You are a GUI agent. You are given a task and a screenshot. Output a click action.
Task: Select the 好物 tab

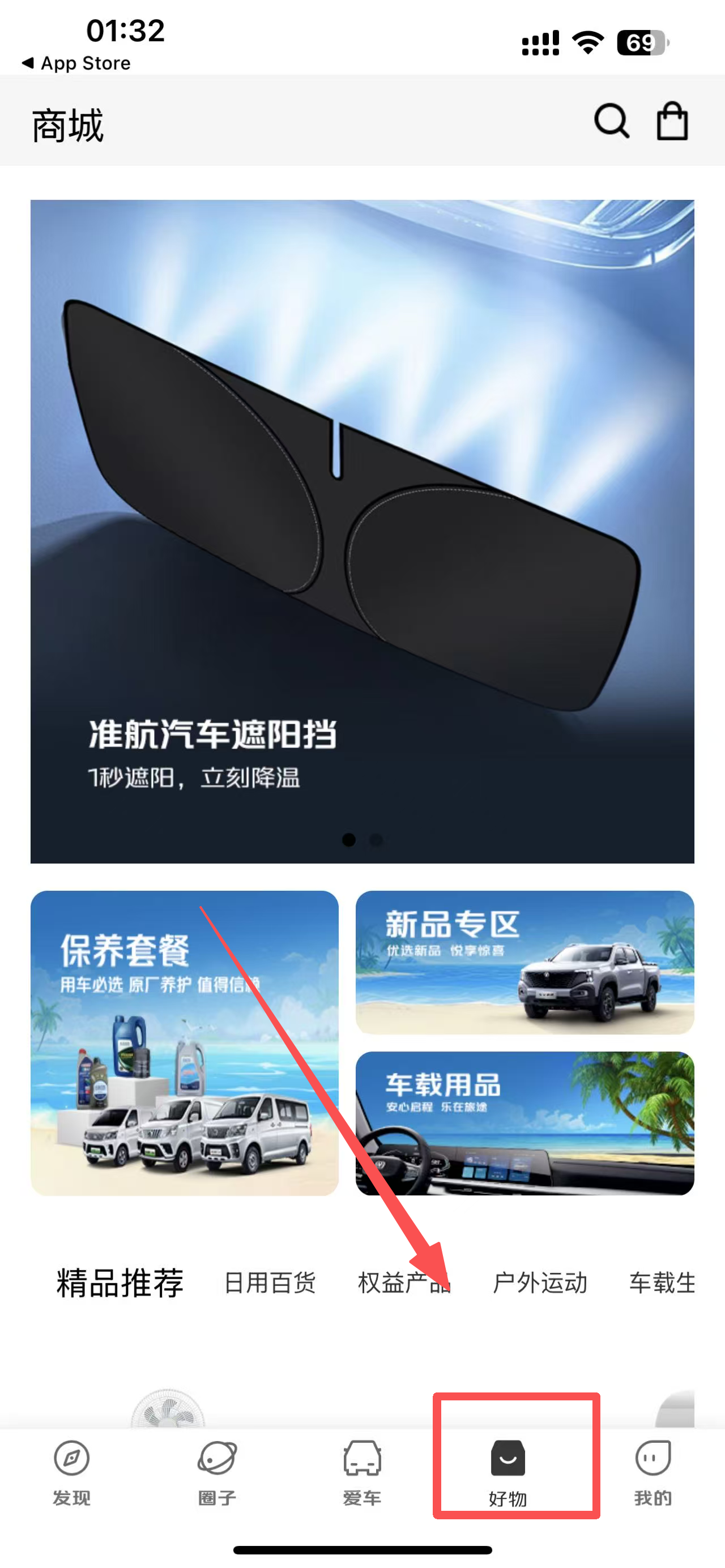tap(507, 1471)
